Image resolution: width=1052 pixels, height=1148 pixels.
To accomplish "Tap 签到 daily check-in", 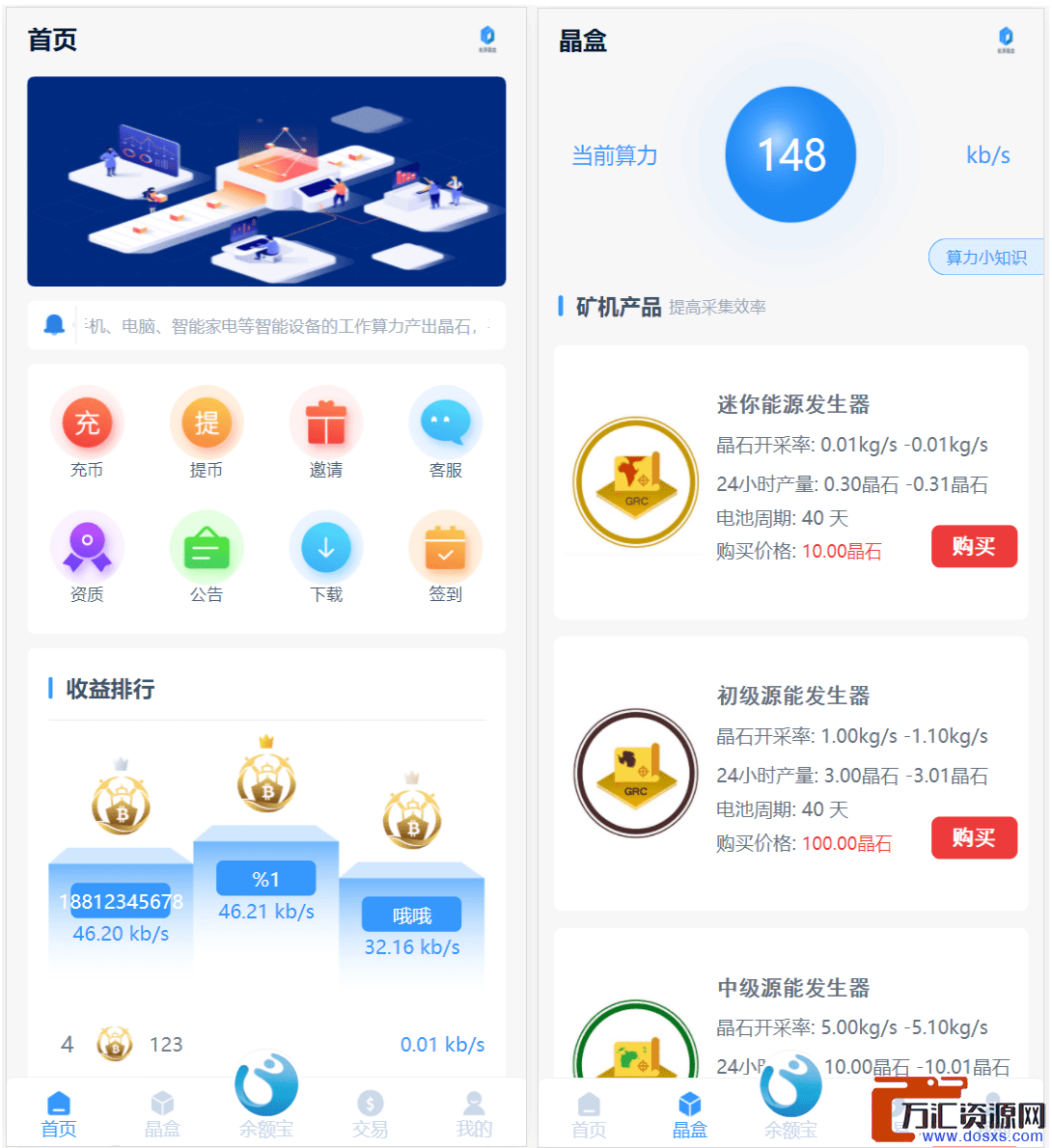I will pos(445,548).
